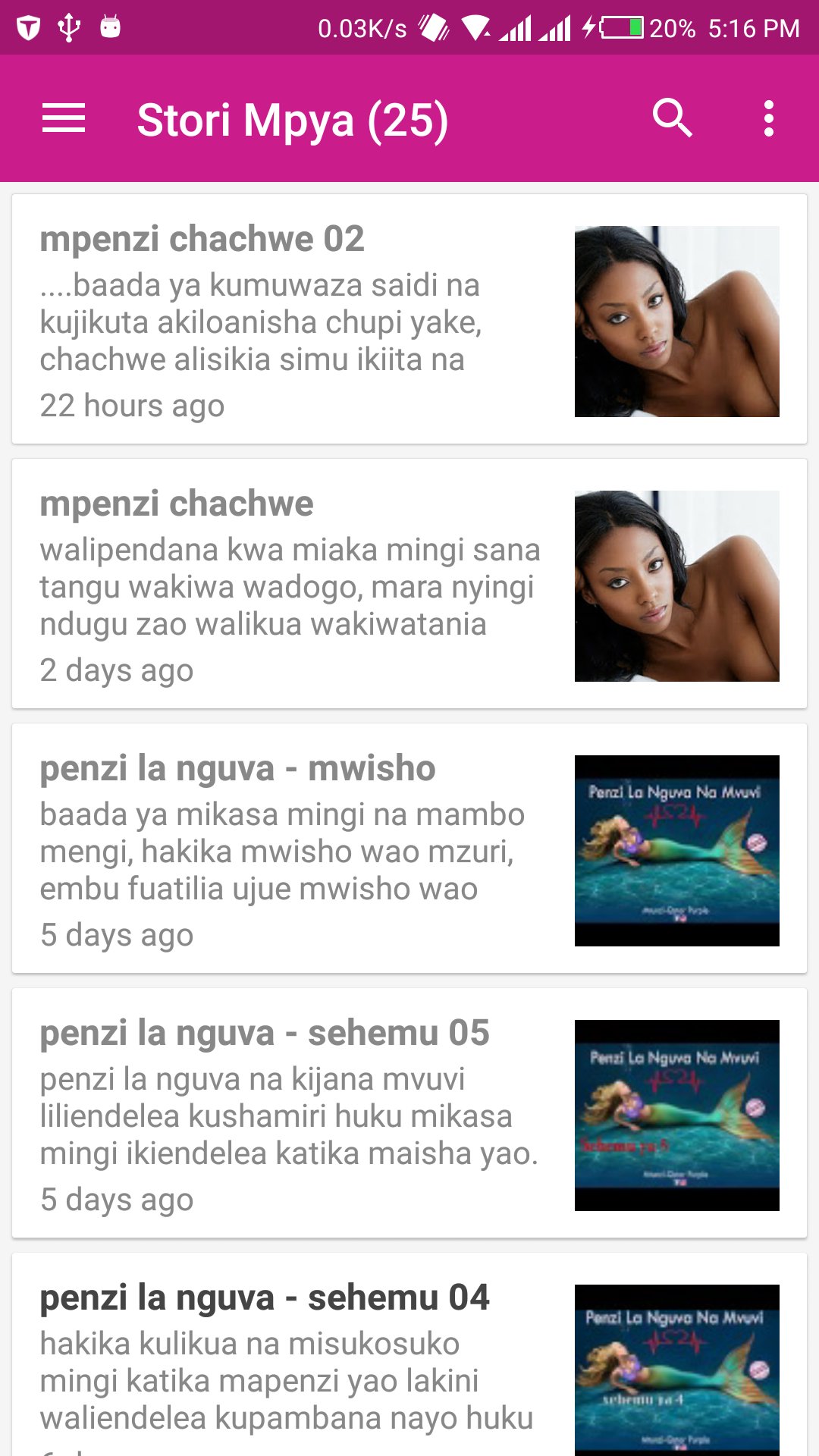
Task: Open the navigation drawer menu
Action: pyautogui.click(x=64, y=118)
